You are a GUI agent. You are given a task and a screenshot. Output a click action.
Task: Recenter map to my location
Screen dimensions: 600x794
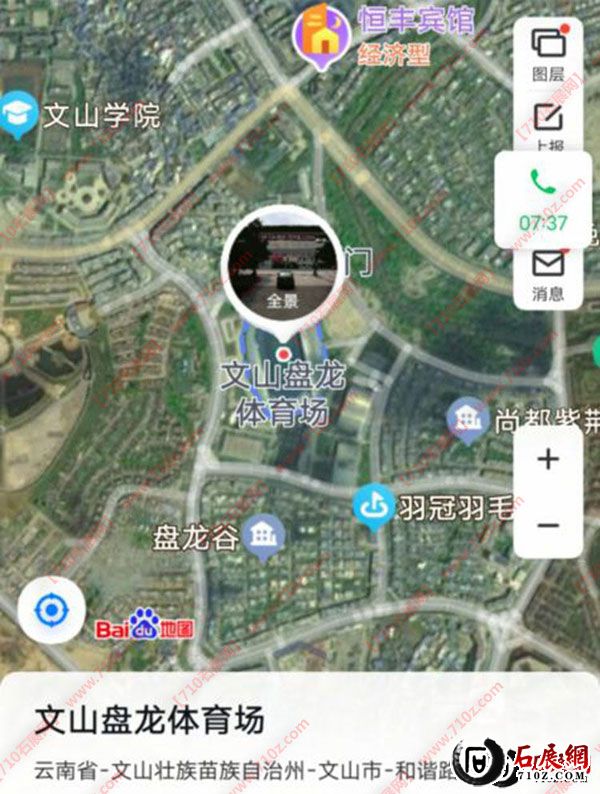(x=50, y=609)
